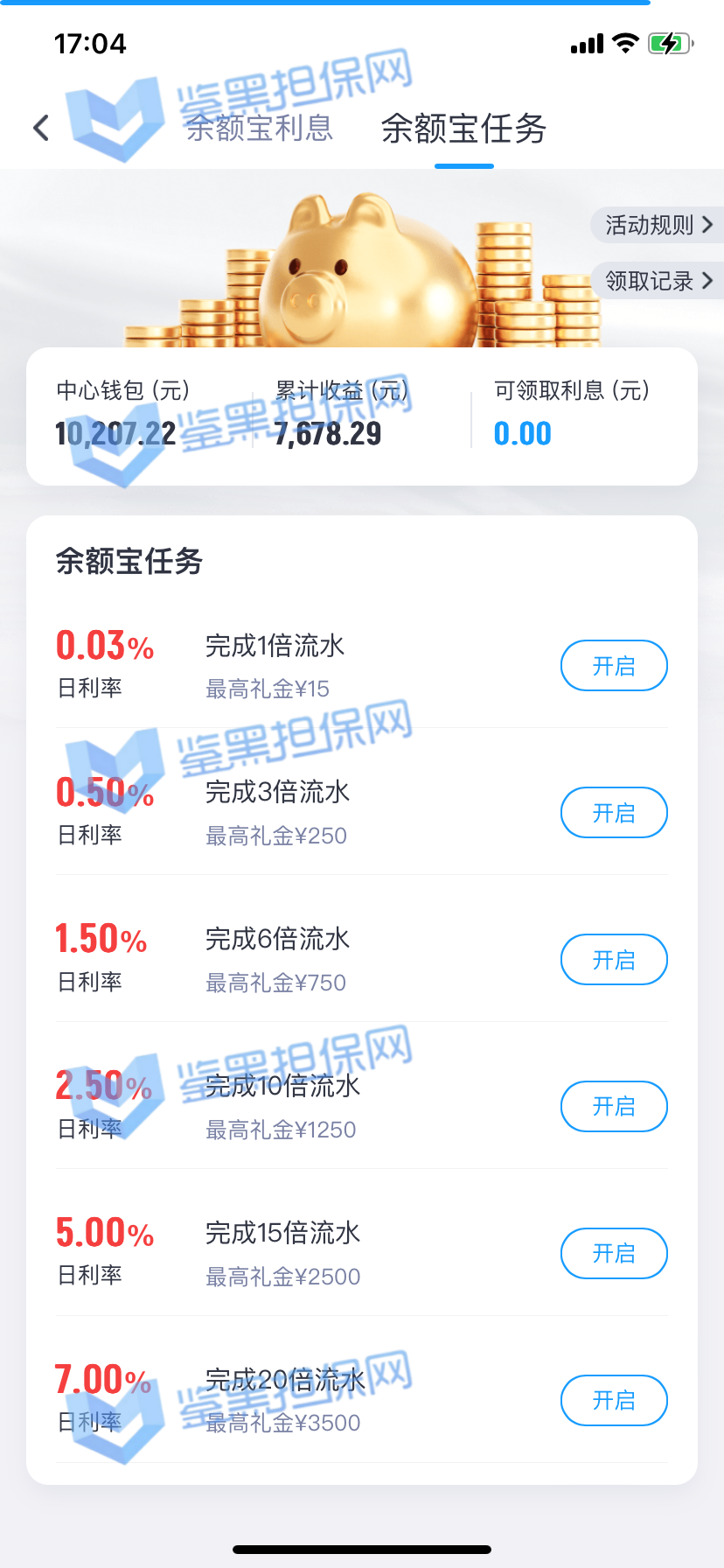The width and height of the screenshot is (724, 1568).
Task: Open 活动规则 activity rules
Action: click(658, 225)
